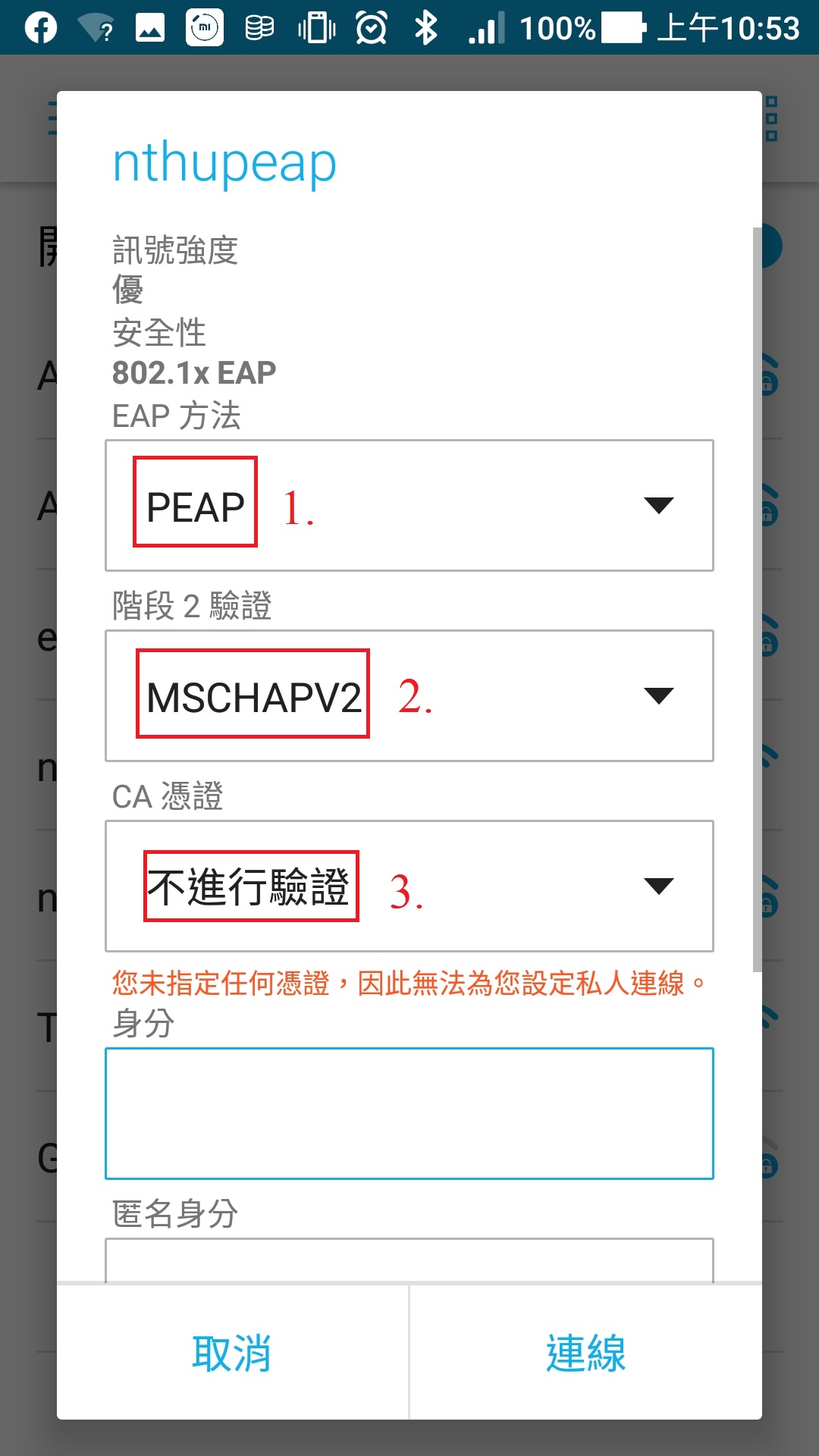Expand the Phase 2 authentication dropdown MSCHAPV2
This screenshot has height=1456, width=819.
(409, 695)
